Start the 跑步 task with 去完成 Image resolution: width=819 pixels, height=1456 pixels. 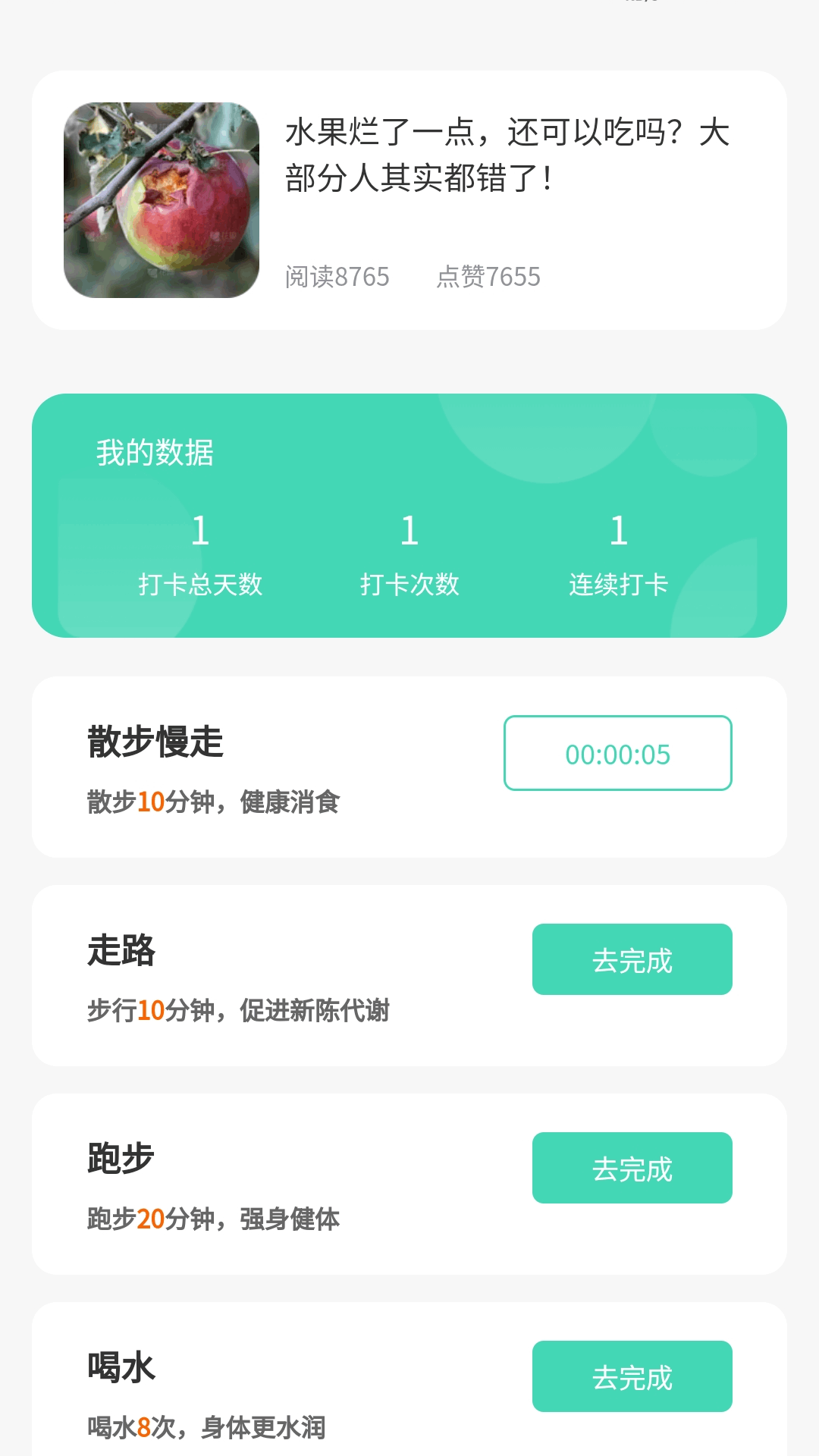pyautogui.click(x=632, y=1168)
